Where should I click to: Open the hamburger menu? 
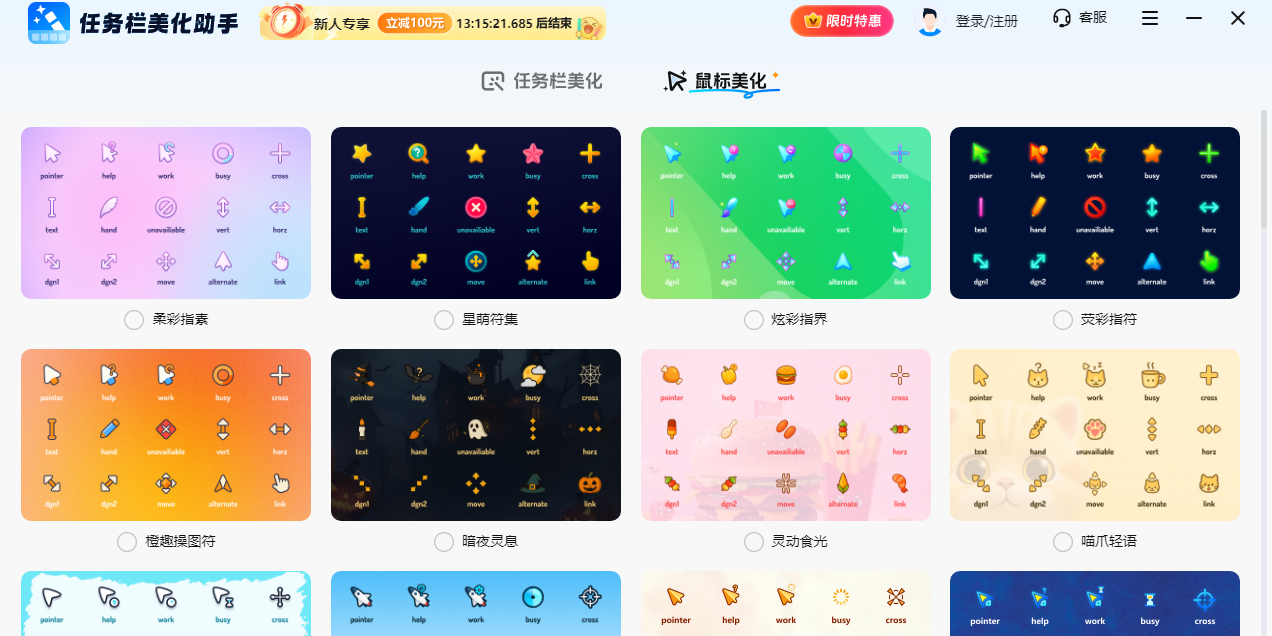tap(1150, 18)
